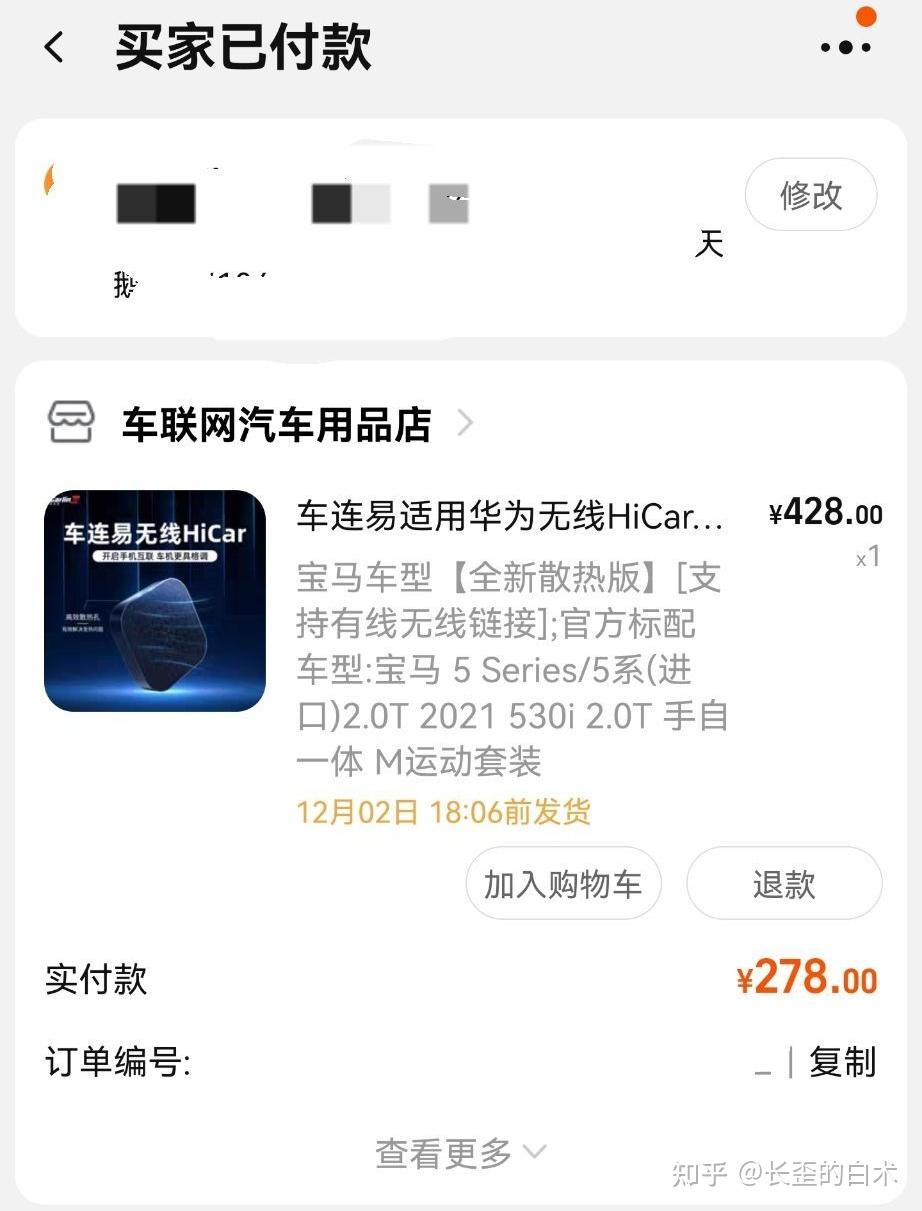922x1211 pixels.
Task: Open the three-dot more options menu
Action: 846,48
